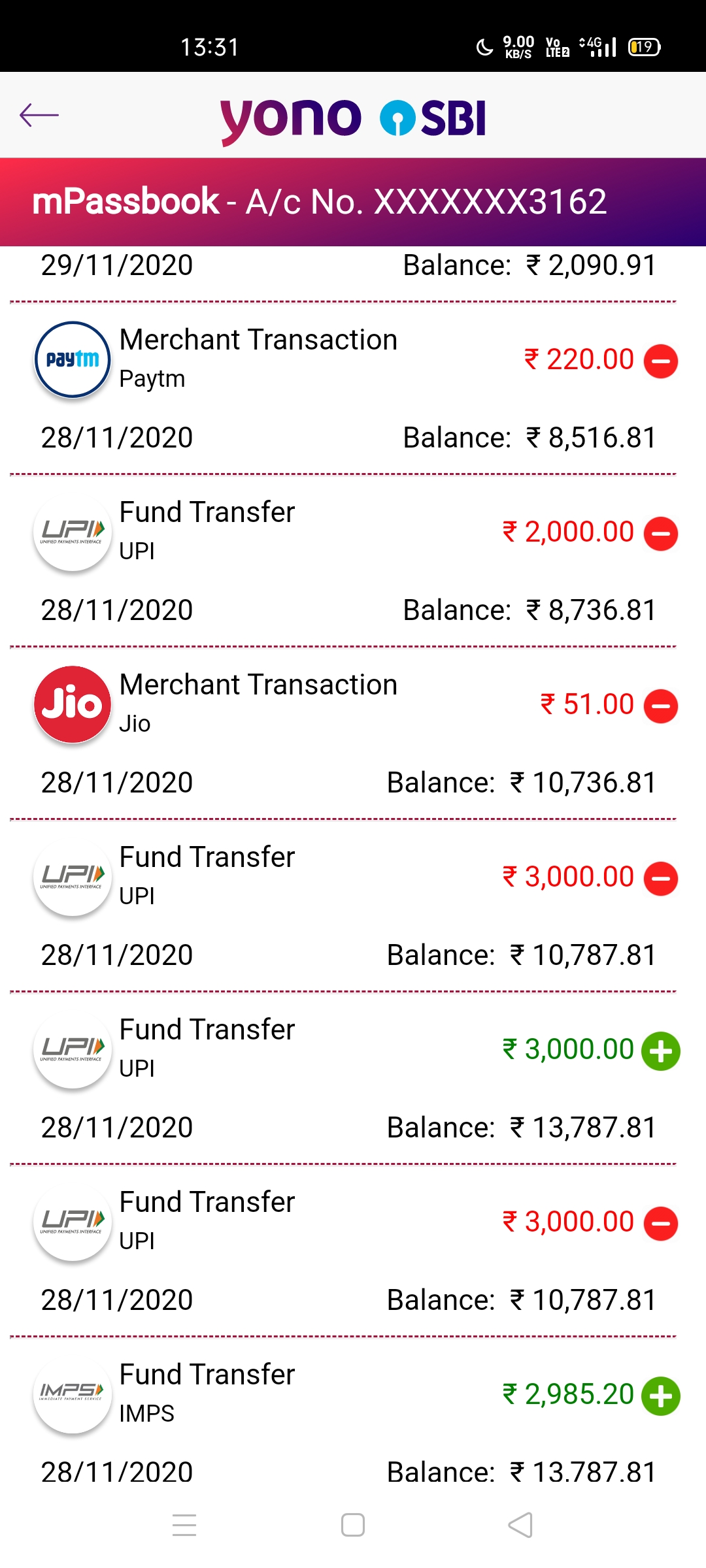Viewport: 706px width, 1568px height.
Task: Open recent apps from the navigation bar
Action: pyautogui.click(x=184, y=1526)
